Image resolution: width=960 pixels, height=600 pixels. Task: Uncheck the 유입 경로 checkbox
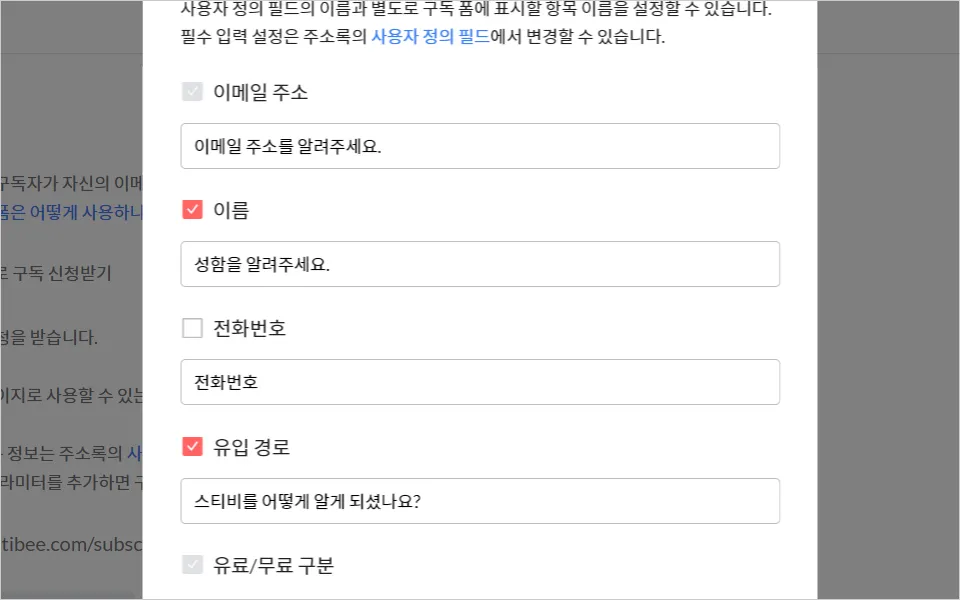[x=192, y=446]
